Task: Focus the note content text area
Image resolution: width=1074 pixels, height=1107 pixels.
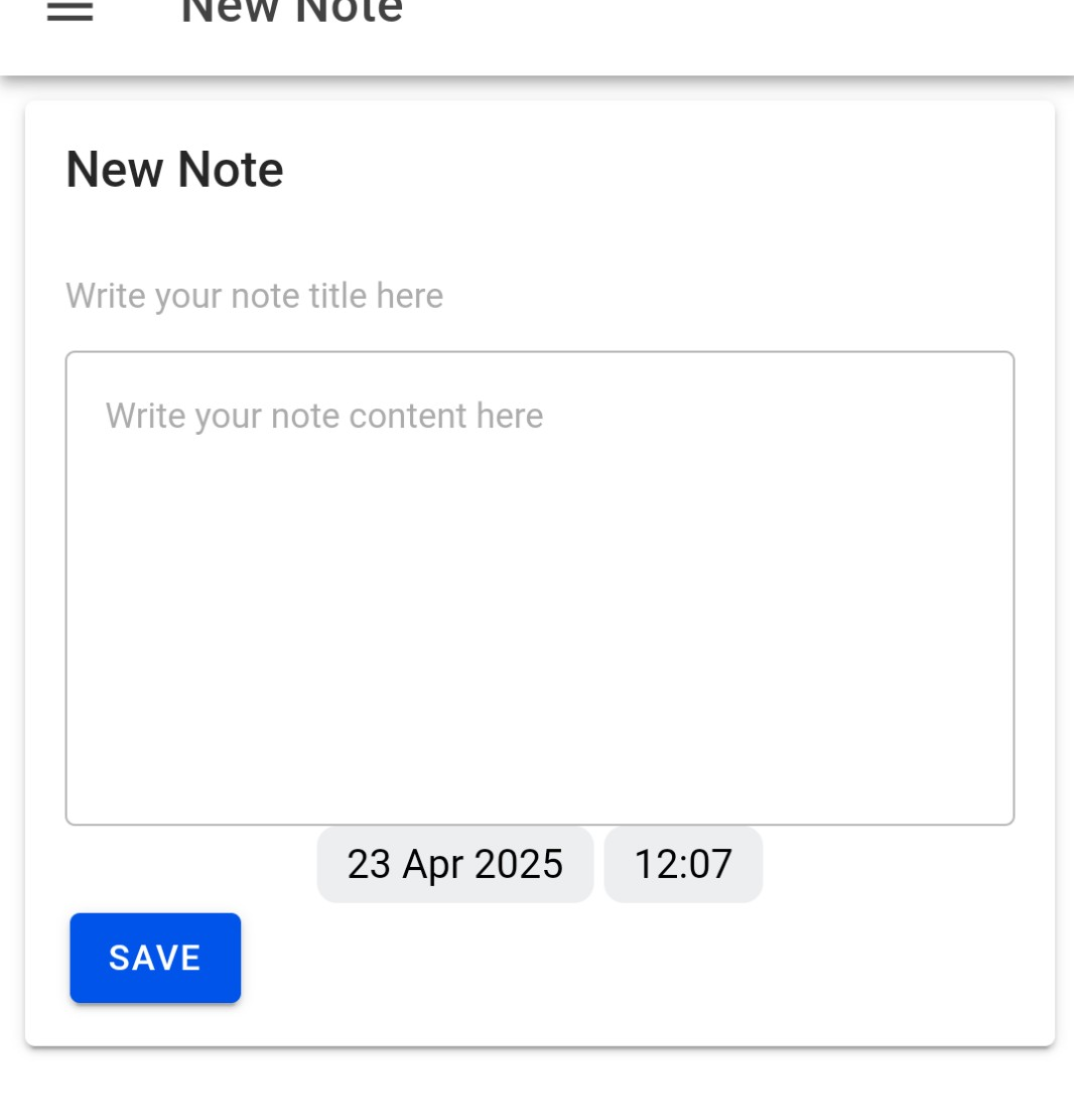Action: coord(540,588)
